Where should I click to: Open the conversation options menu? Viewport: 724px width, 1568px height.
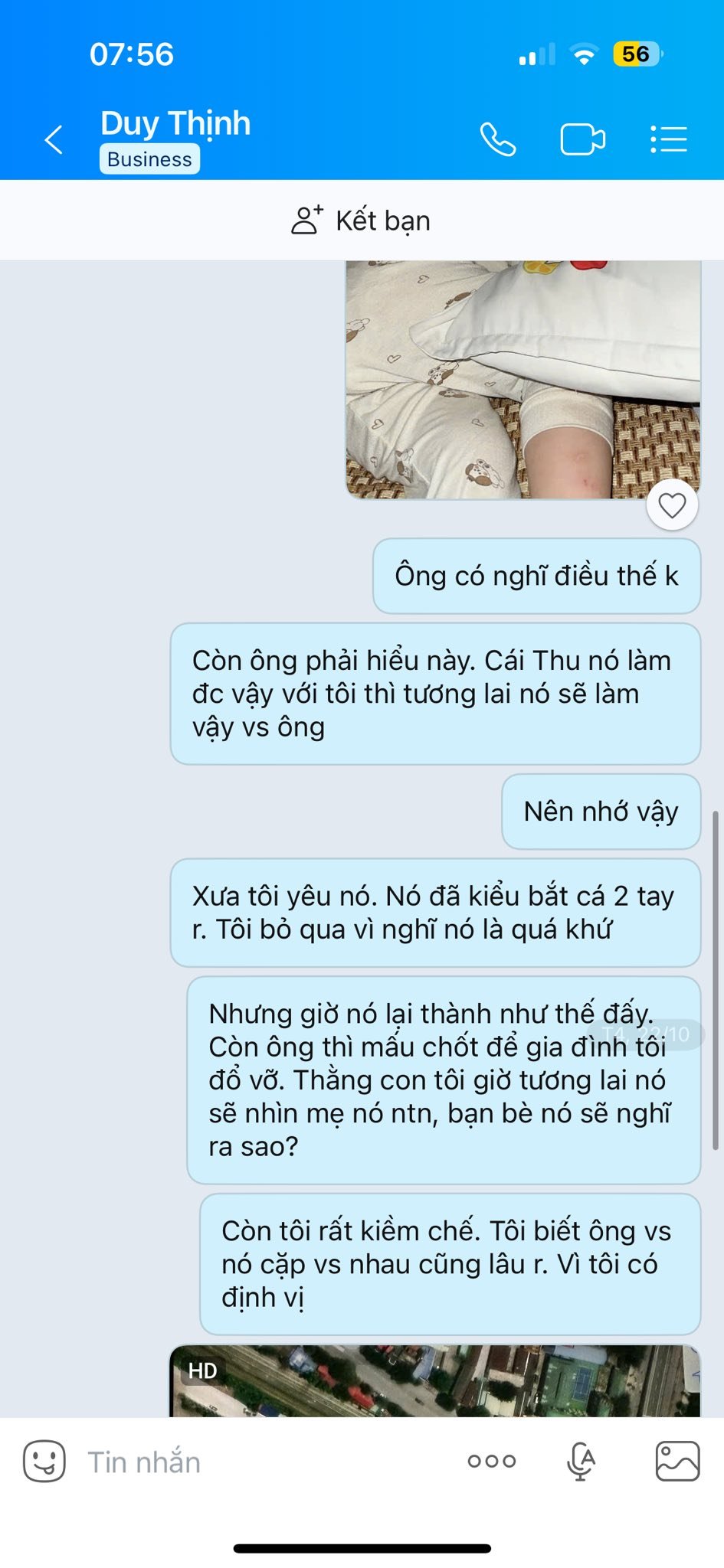[x=668, y=139]
